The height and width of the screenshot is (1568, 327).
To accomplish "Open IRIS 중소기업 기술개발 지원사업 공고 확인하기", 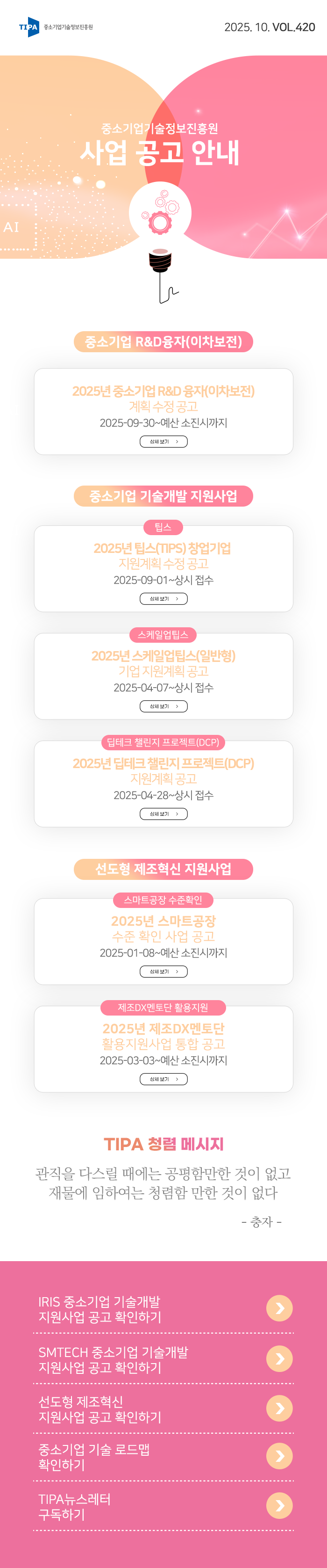I will (x=279, y=1308).
